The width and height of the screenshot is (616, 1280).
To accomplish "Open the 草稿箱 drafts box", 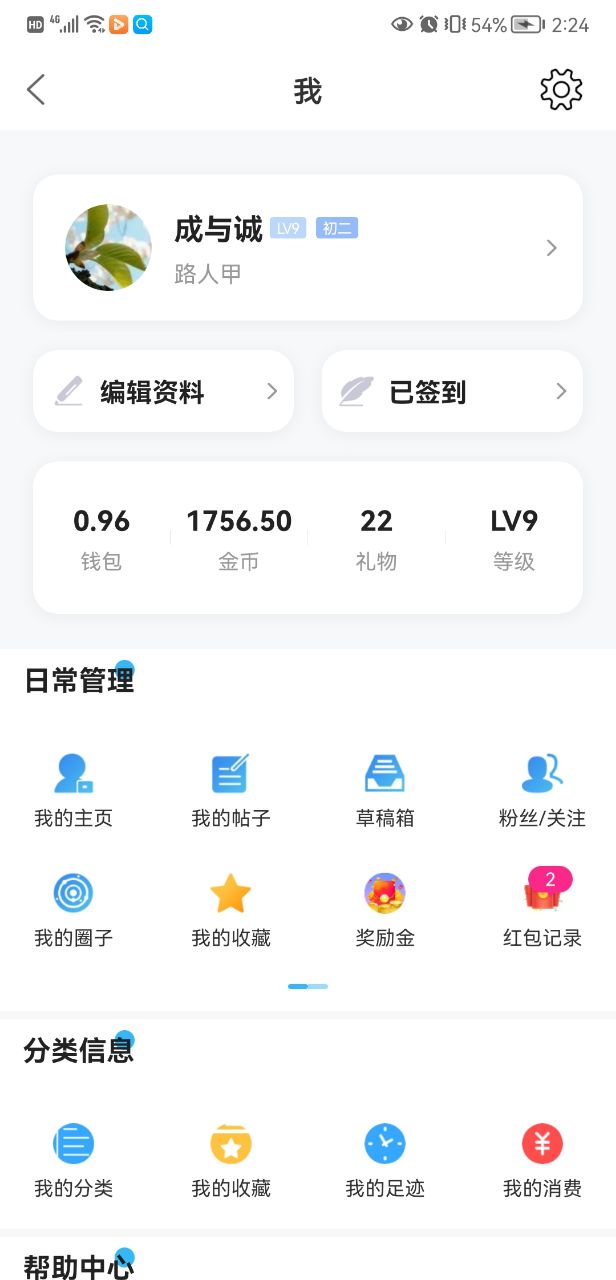I will pos(385,791).
